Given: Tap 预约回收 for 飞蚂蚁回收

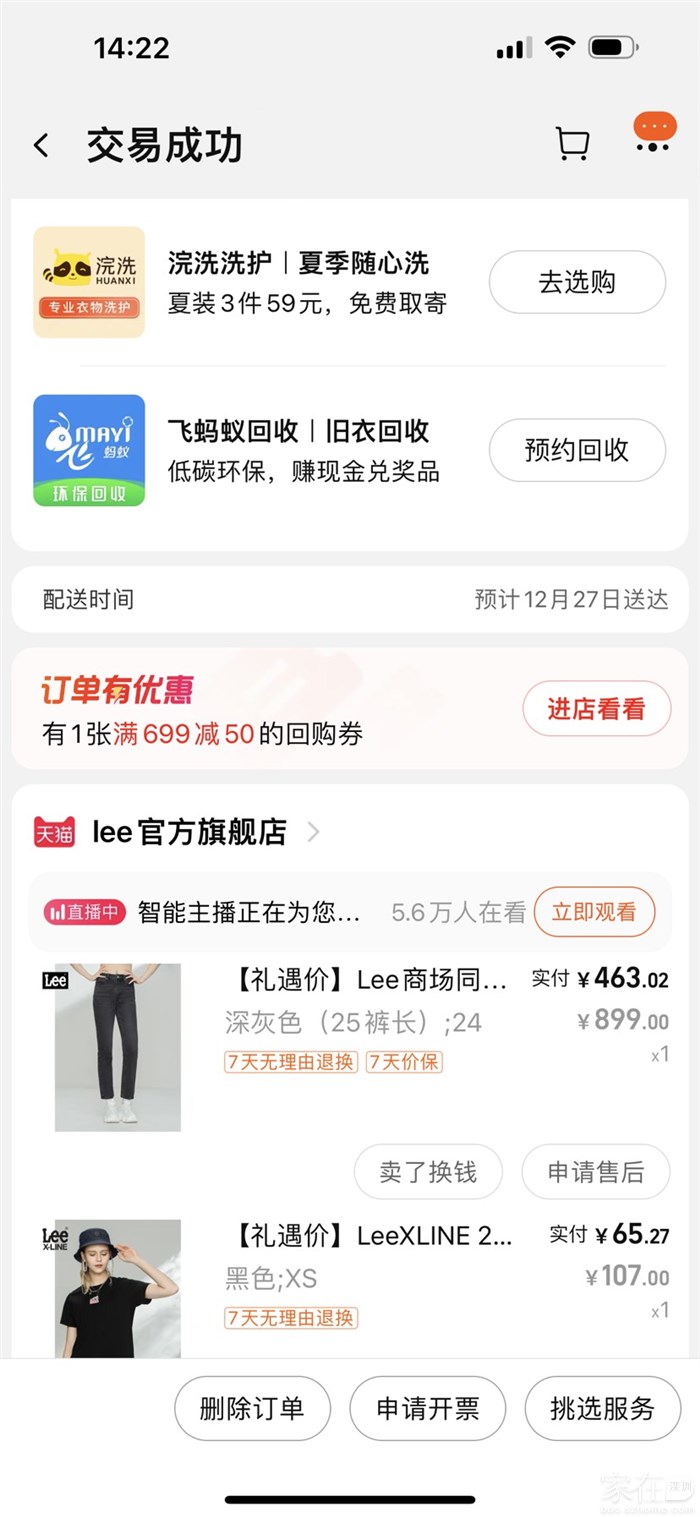Looking at the screenshot, I should 577,450.
